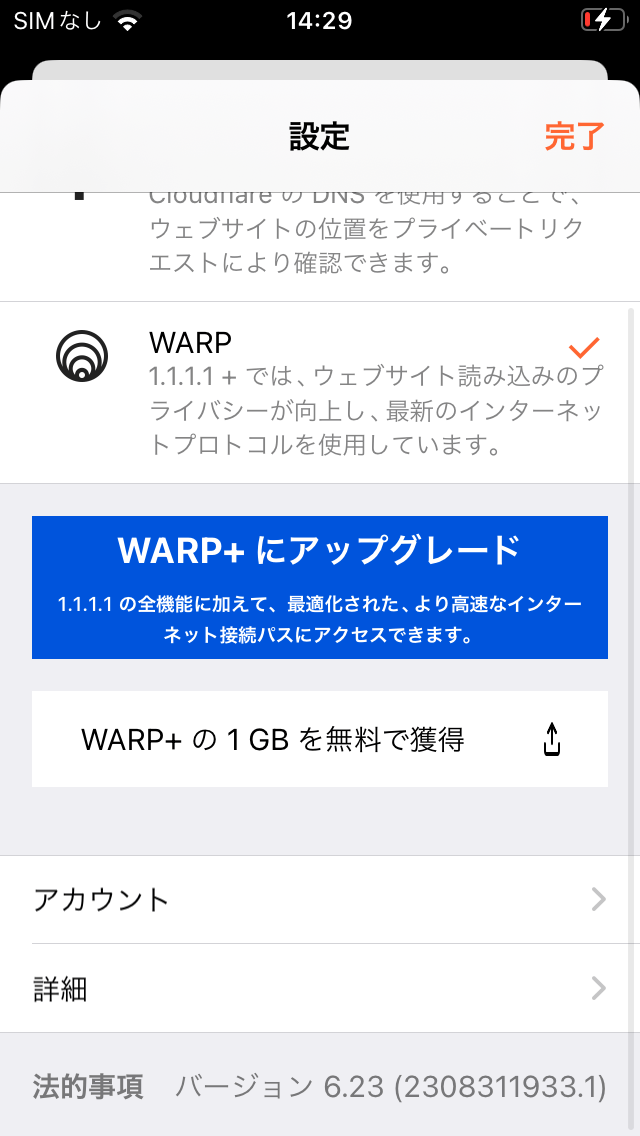Open the WARP+ にアップグレード banner
The width and height of the screenshot is (640, 1136).
(x=320, y=587)
